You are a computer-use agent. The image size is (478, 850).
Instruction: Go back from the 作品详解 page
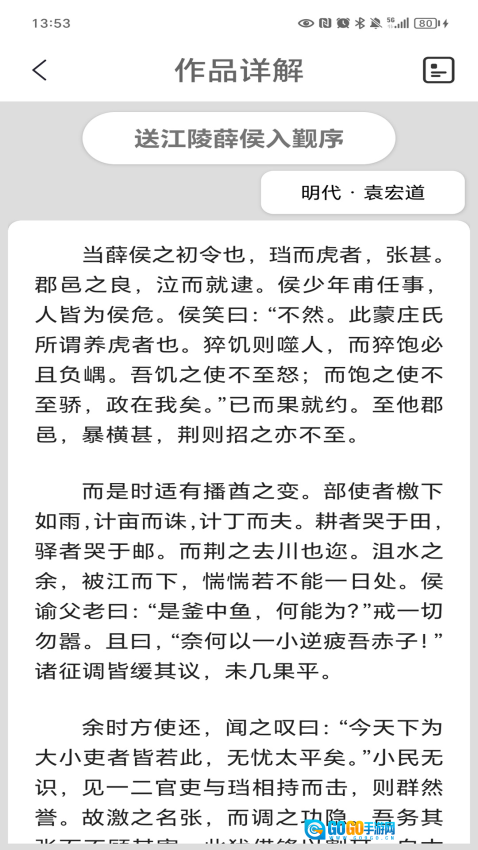tap(40, 70)
